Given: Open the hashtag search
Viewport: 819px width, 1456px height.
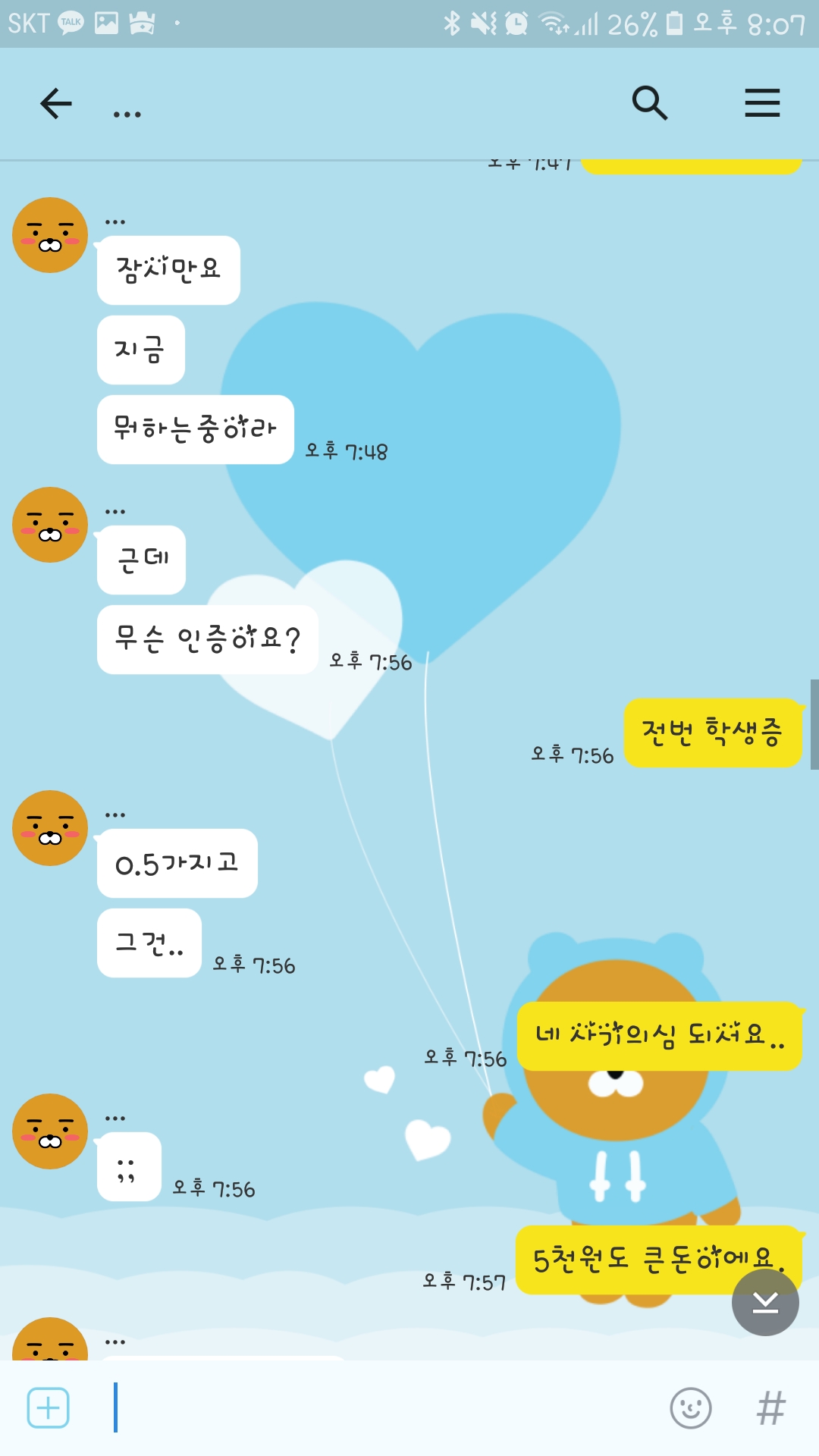Looking at the screenshot, I should click(771, 1408).
